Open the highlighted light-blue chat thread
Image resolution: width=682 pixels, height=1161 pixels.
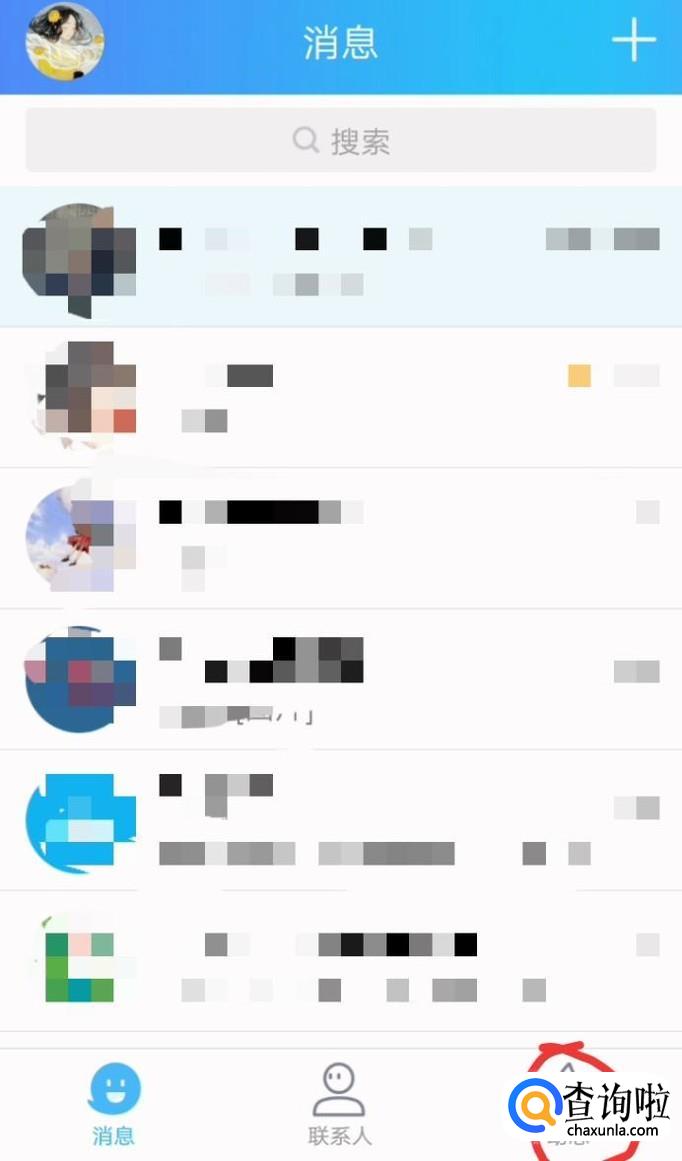pos(341,256)
